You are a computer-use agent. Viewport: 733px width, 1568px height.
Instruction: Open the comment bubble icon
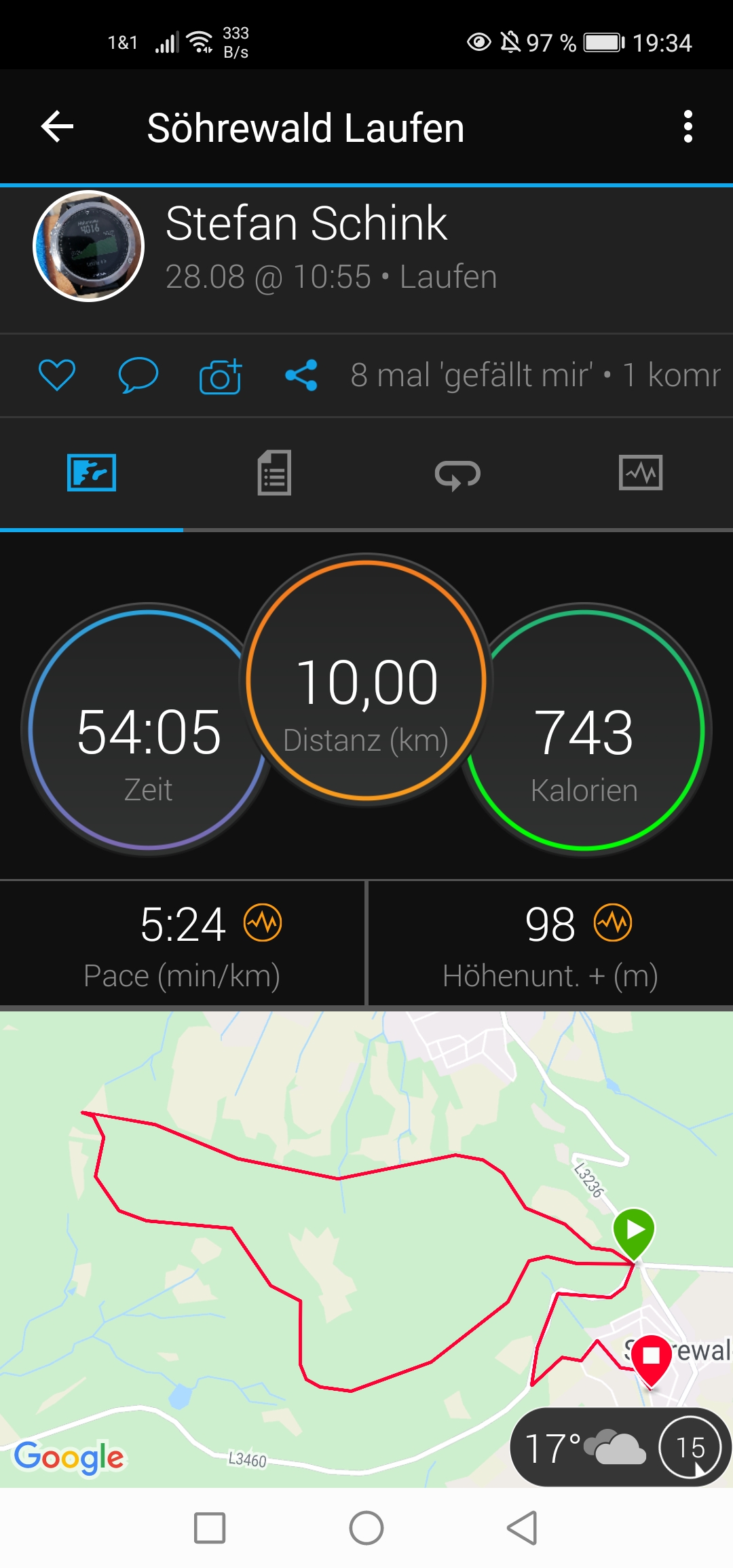138,375
